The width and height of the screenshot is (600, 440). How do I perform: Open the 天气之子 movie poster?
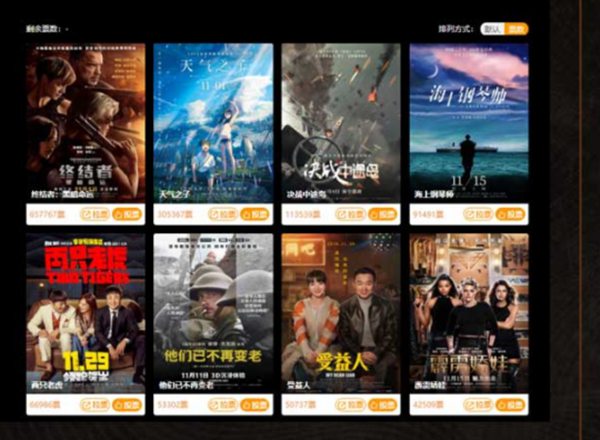coord(213,120)
